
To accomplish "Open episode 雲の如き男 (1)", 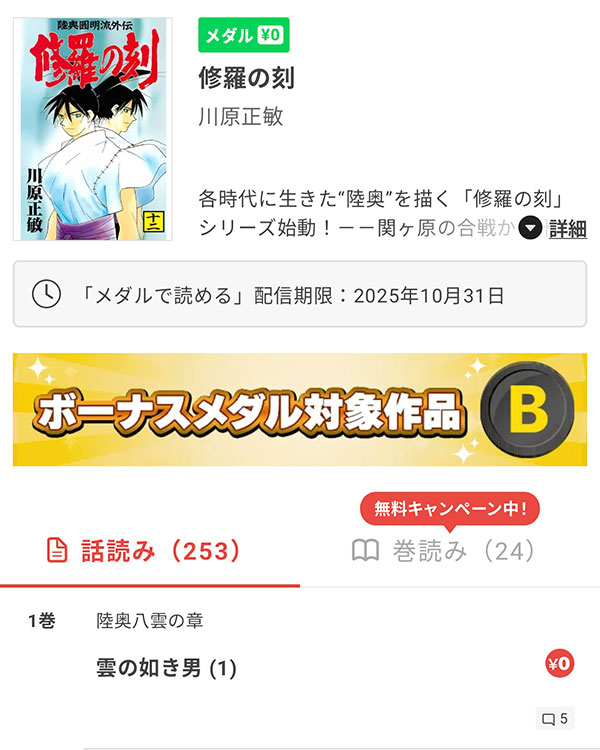I will click(166, 669).
